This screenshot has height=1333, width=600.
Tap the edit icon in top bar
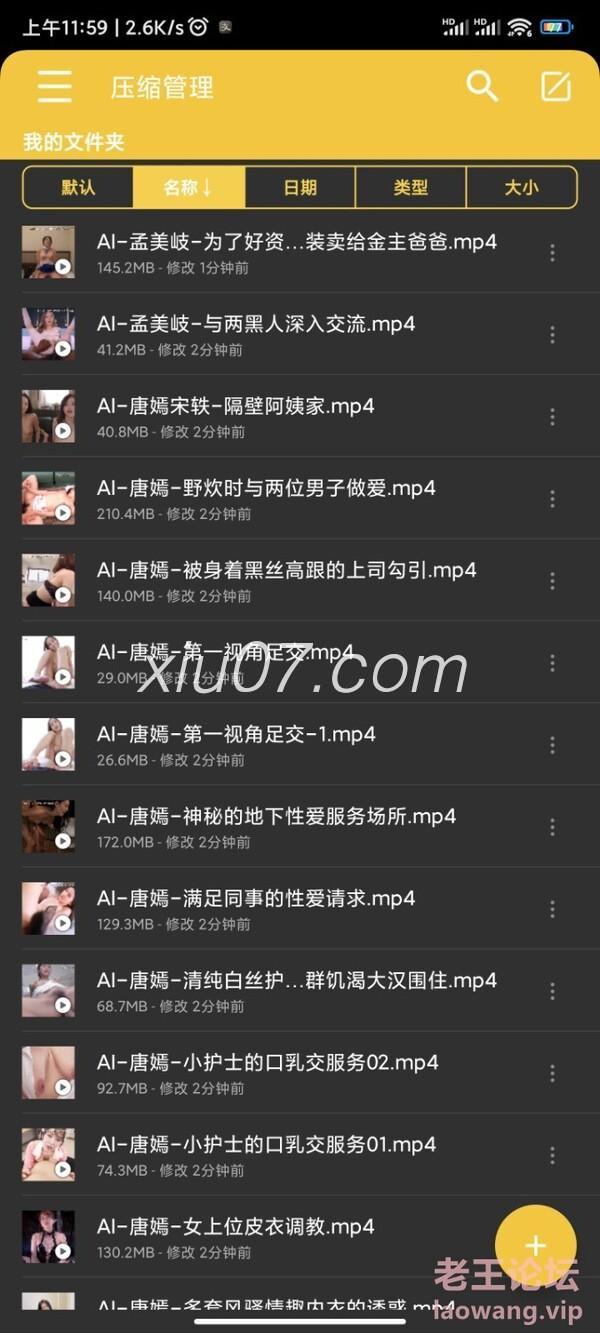click(x=556, y=87)
